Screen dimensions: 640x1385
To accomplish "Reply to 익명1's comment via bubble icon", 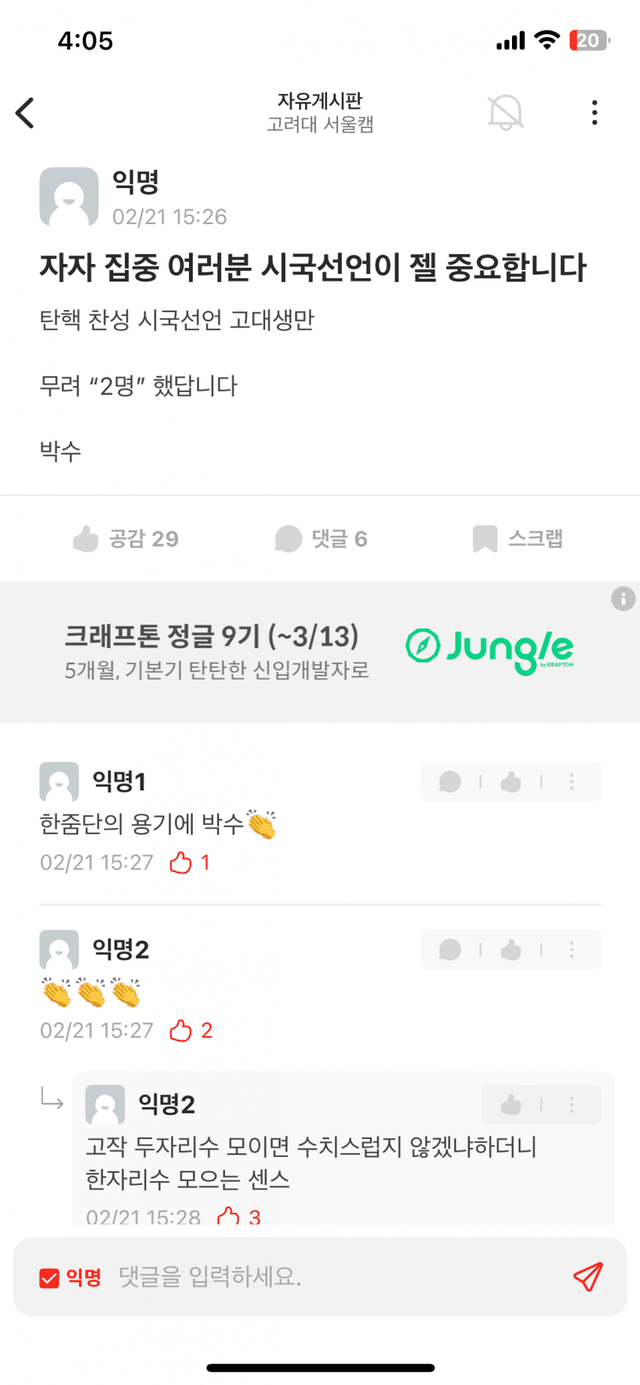I will [450, 782].
